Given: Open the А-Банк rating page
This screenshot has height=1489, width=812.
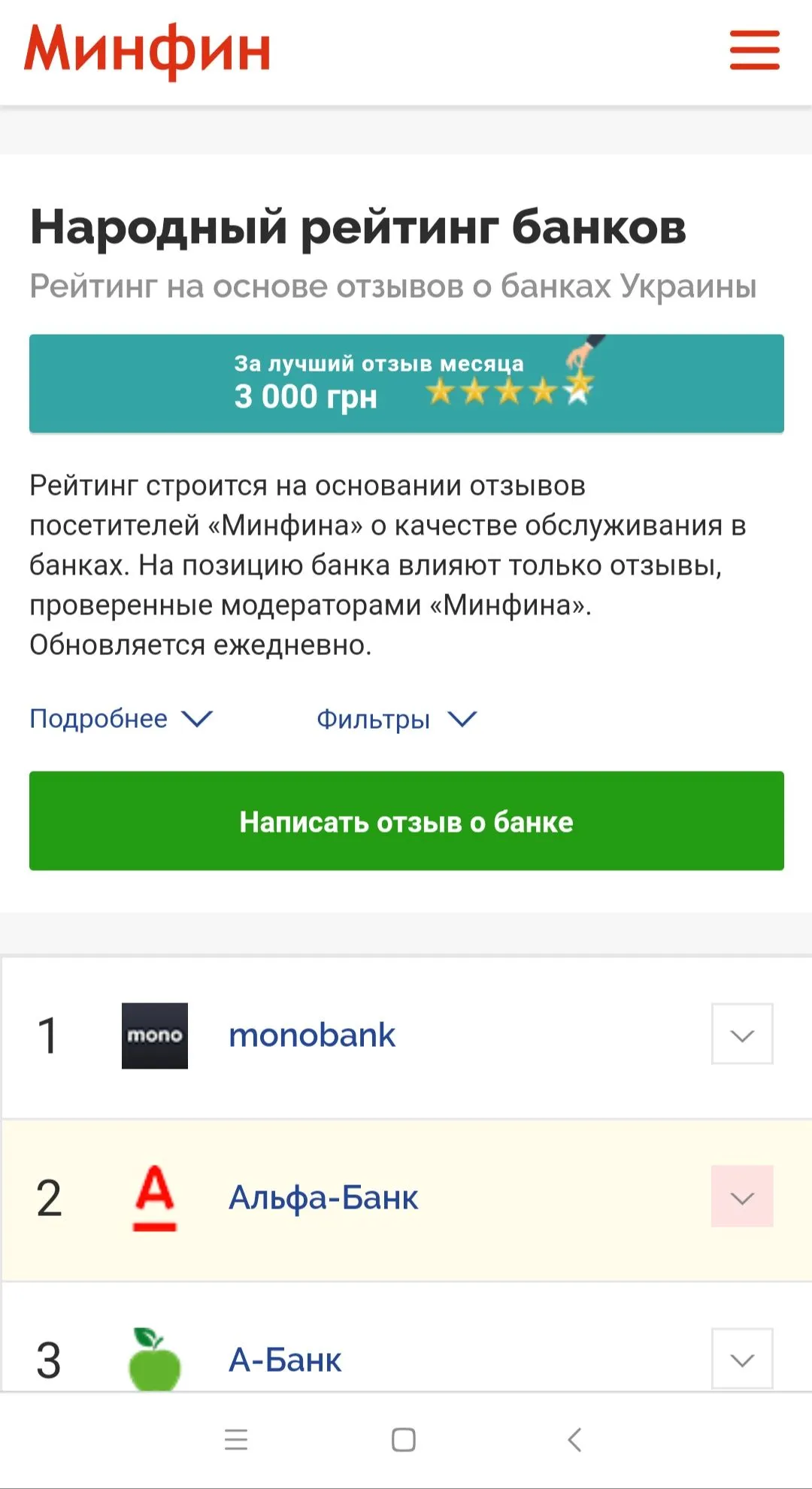Looking at the screenshot, I should 285,1360.
